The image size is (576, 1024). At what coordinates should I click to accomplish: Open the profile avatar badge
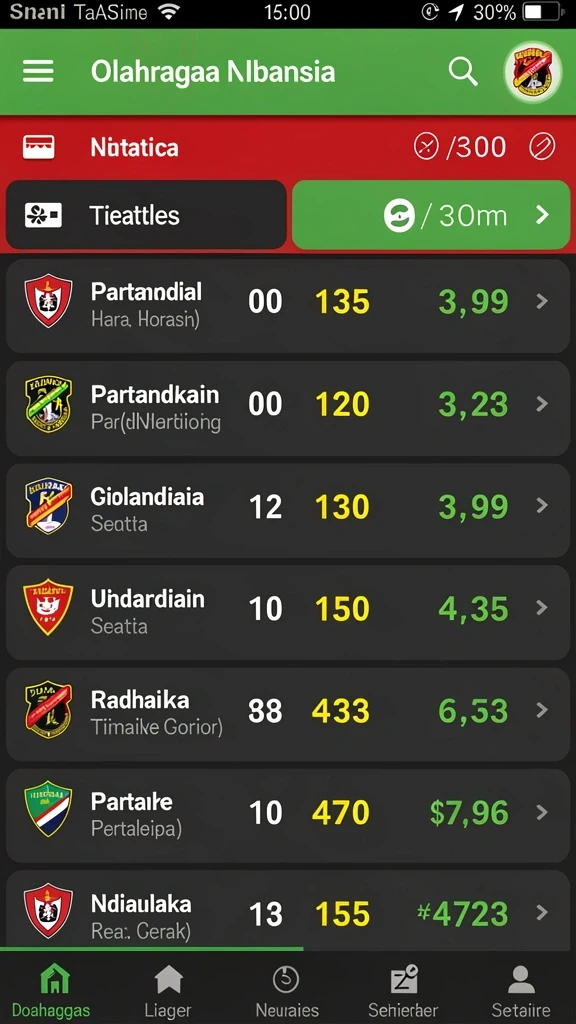tap(532, 72)
